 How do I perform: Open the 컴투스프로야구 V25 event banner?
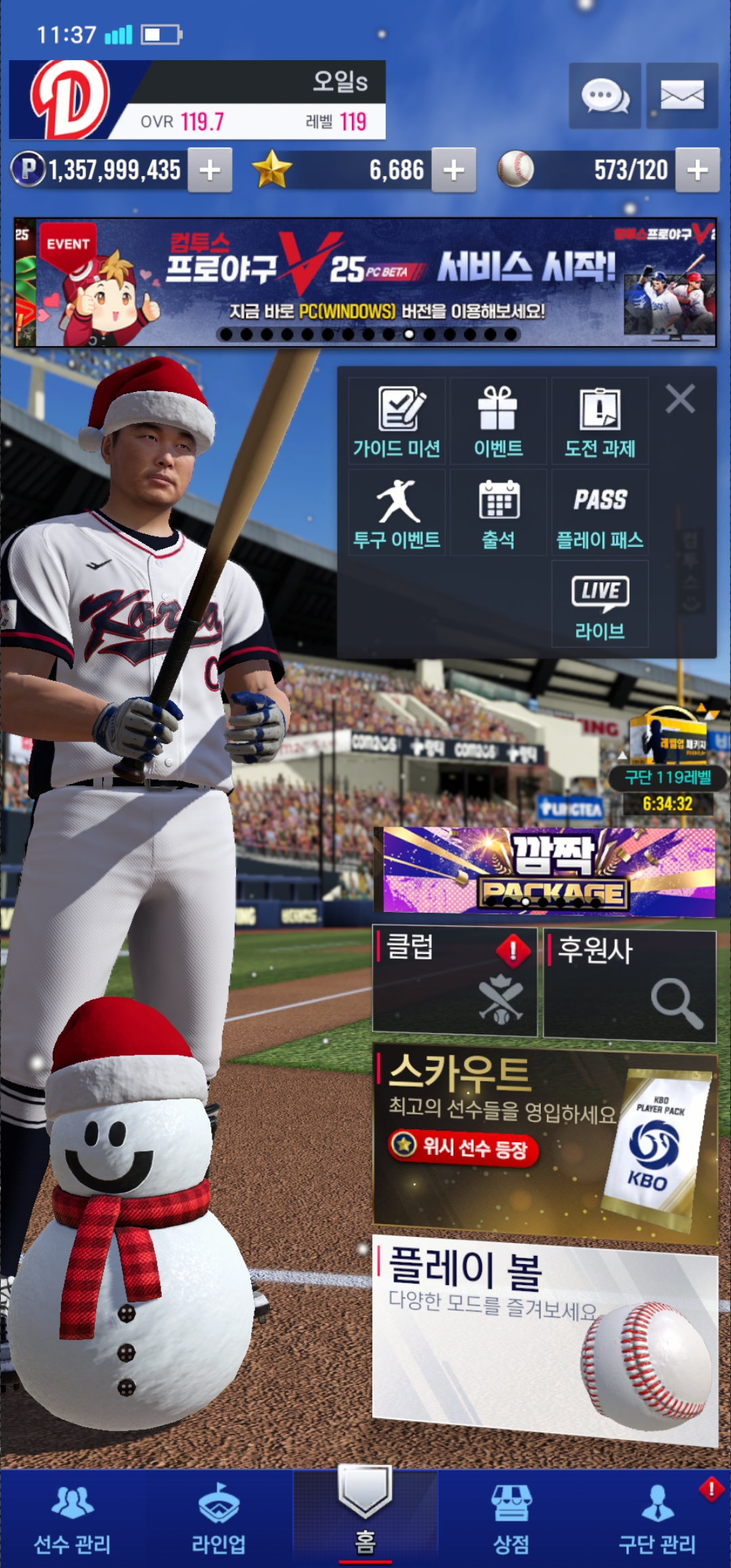365,282
